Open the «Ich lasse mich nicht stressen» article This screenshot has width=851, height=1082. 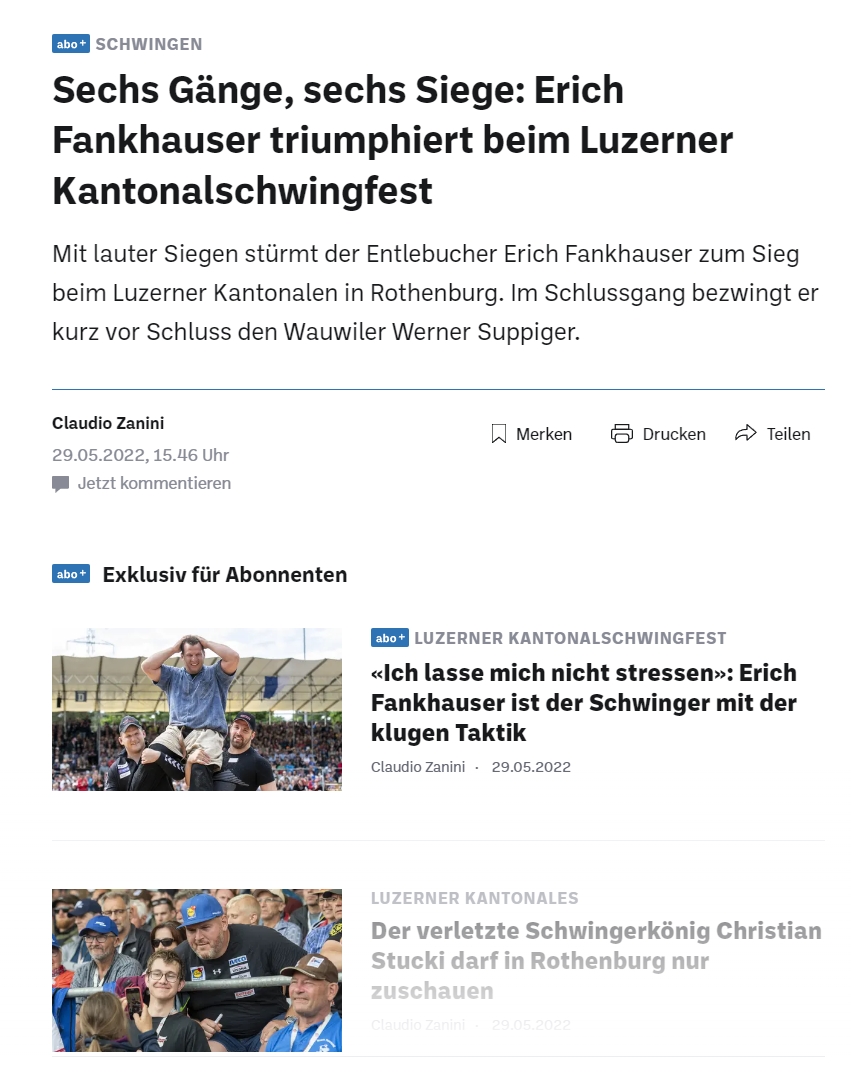pos(583,702)
